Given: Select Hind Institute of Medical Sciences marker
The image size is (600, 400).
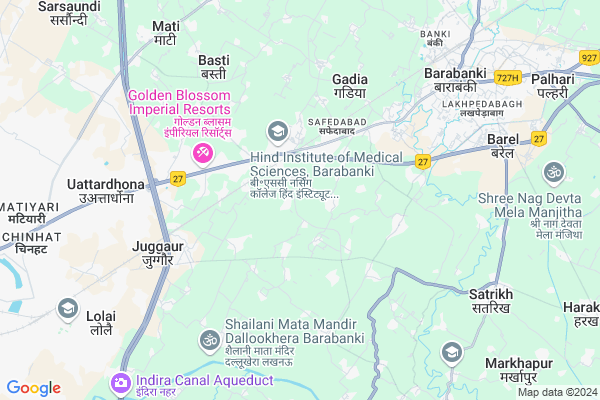Looking at the screenshot, I should click(x=277, y=131).
